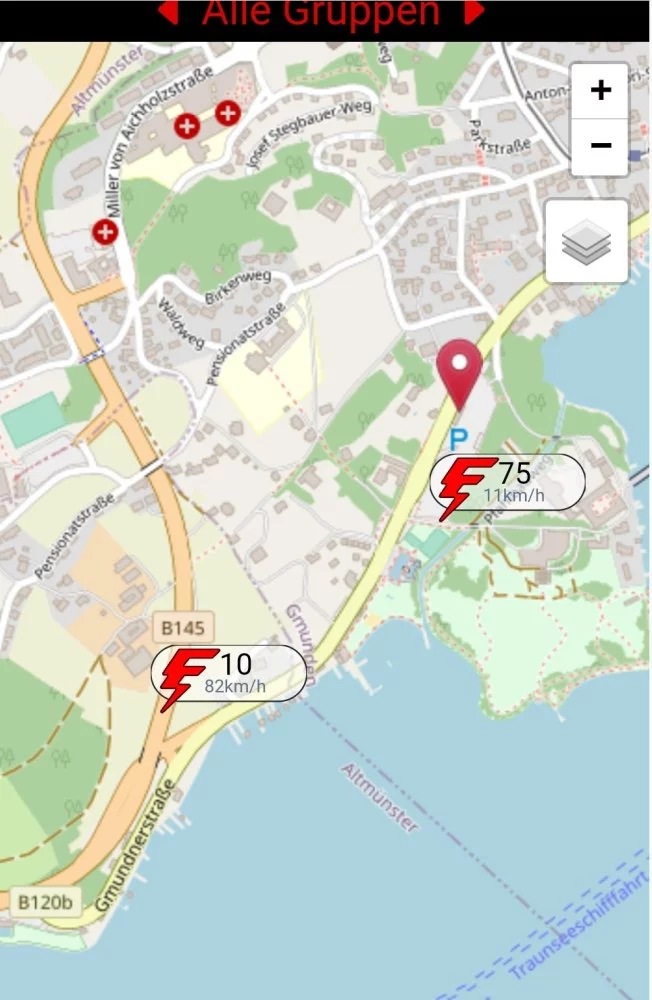
Task: Select vehicle marker 10 at 82km/h
Action: [x=229, y=673]
